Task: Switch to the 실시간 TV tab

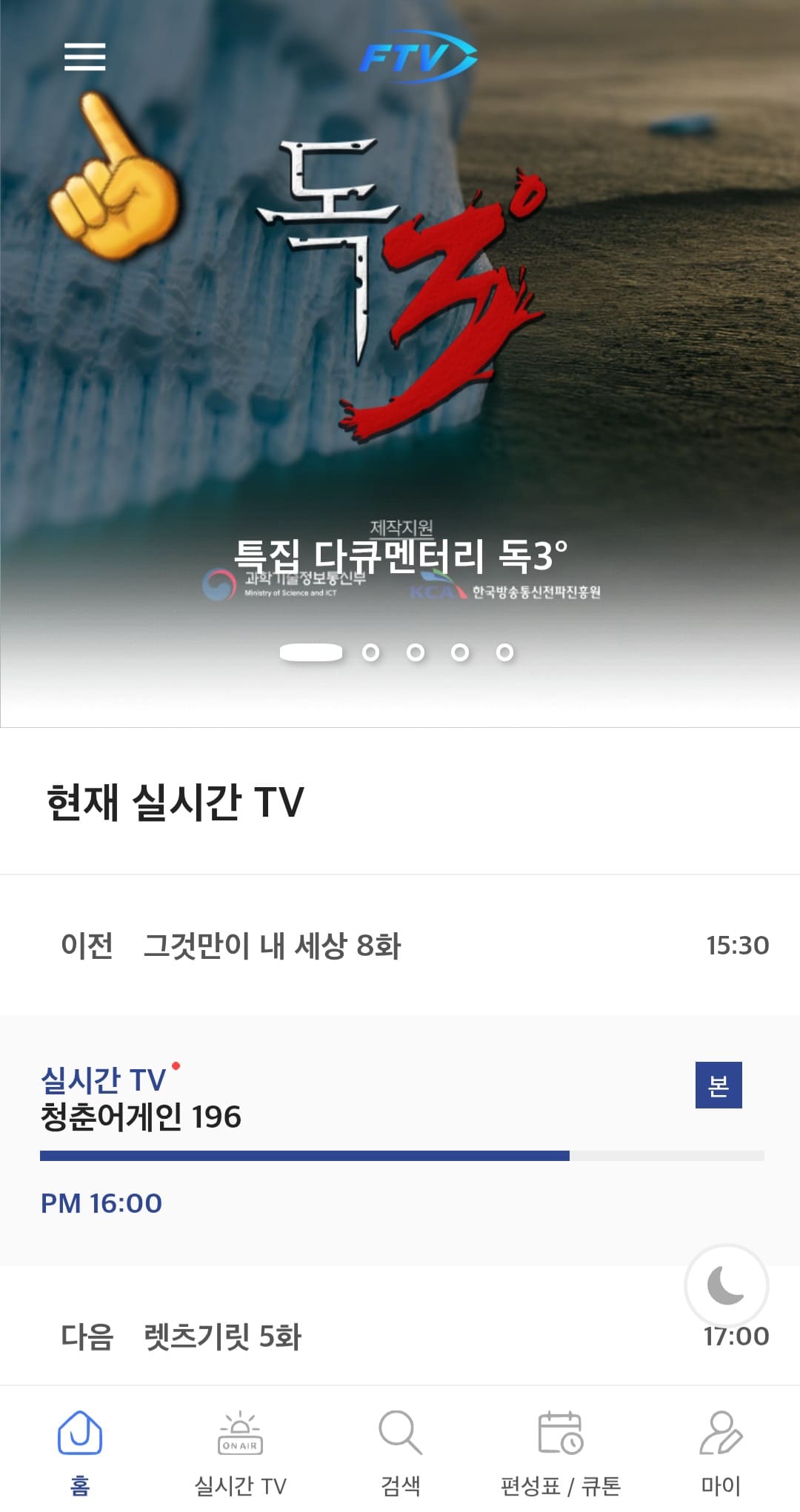Action: coord(239,1451)
